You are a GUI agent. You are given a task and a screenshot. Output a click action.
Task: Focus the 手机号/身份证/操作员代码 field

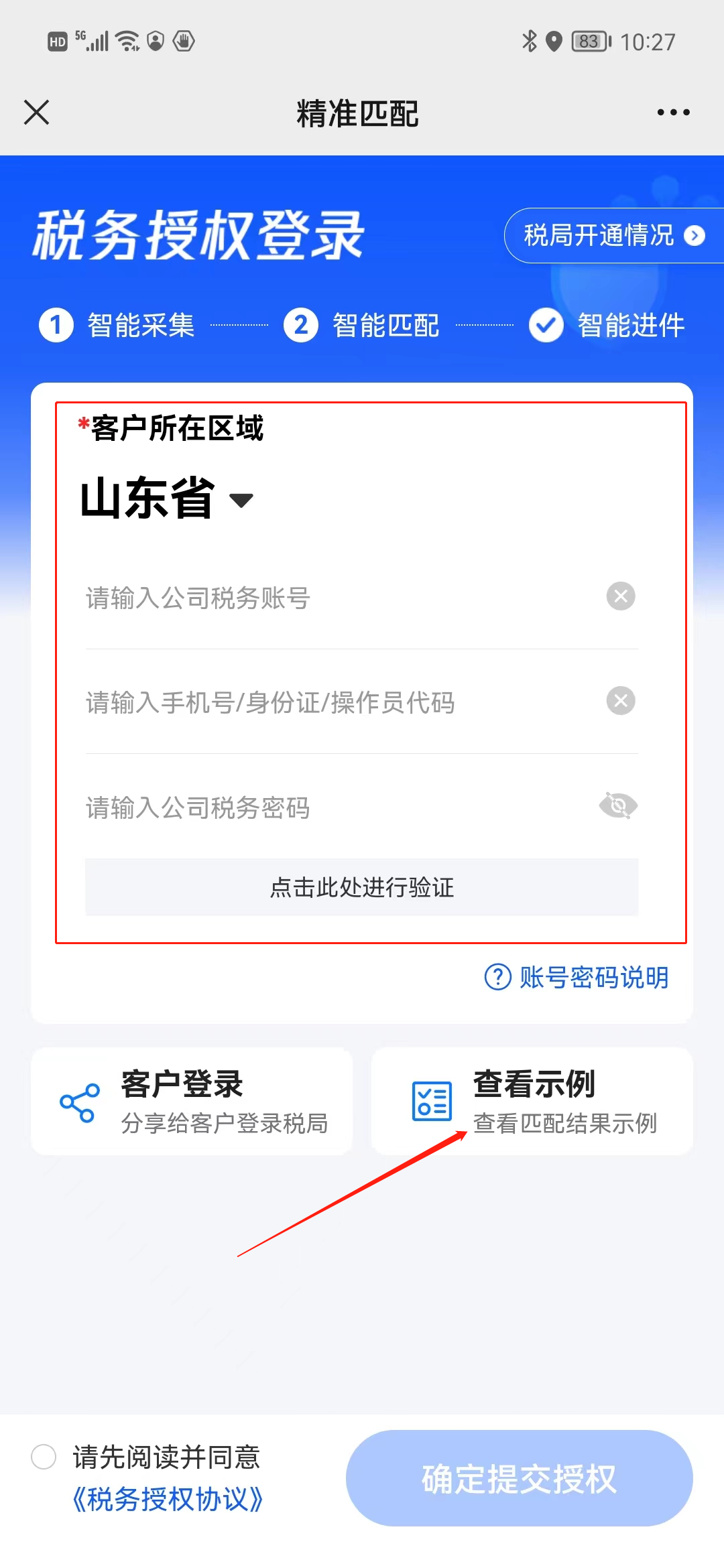tap(335, 702)
